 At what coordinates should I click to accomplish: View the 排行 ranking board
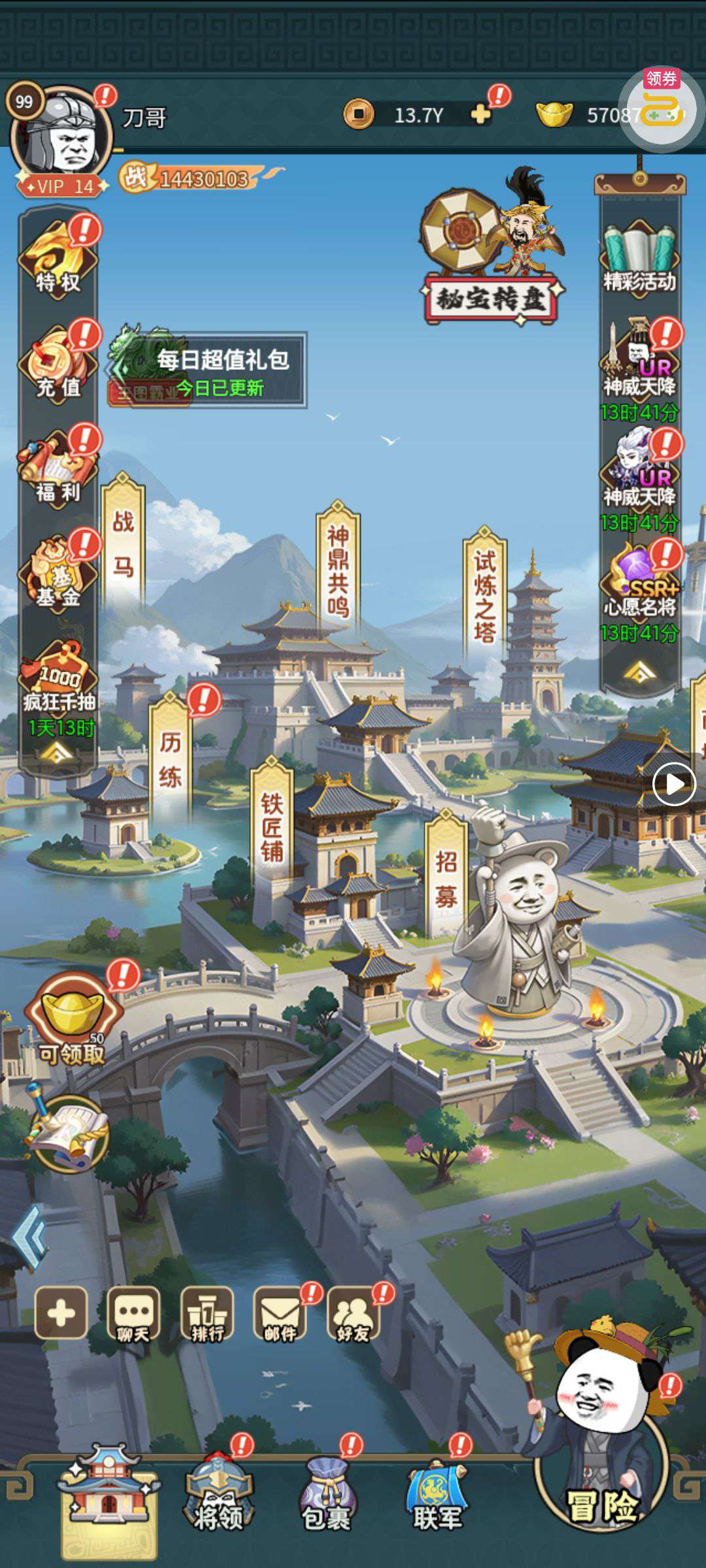[207, 1315]
